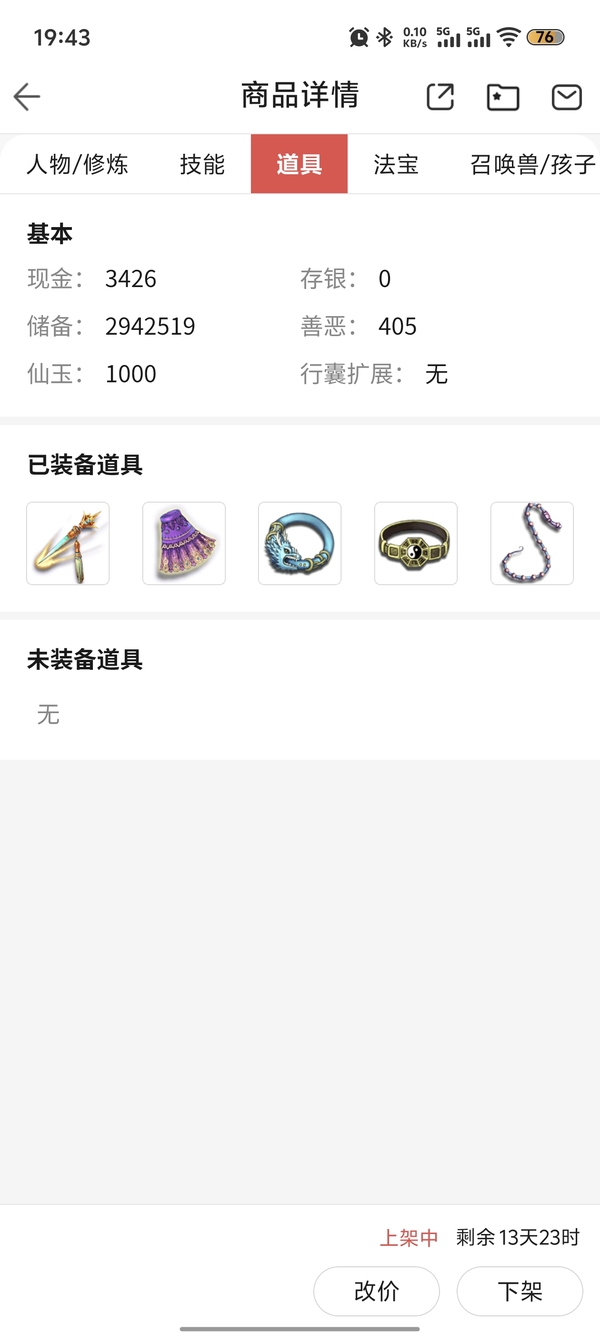Open the messages envelope icon
The image size is (600, 1333).
tap(567, 96)
